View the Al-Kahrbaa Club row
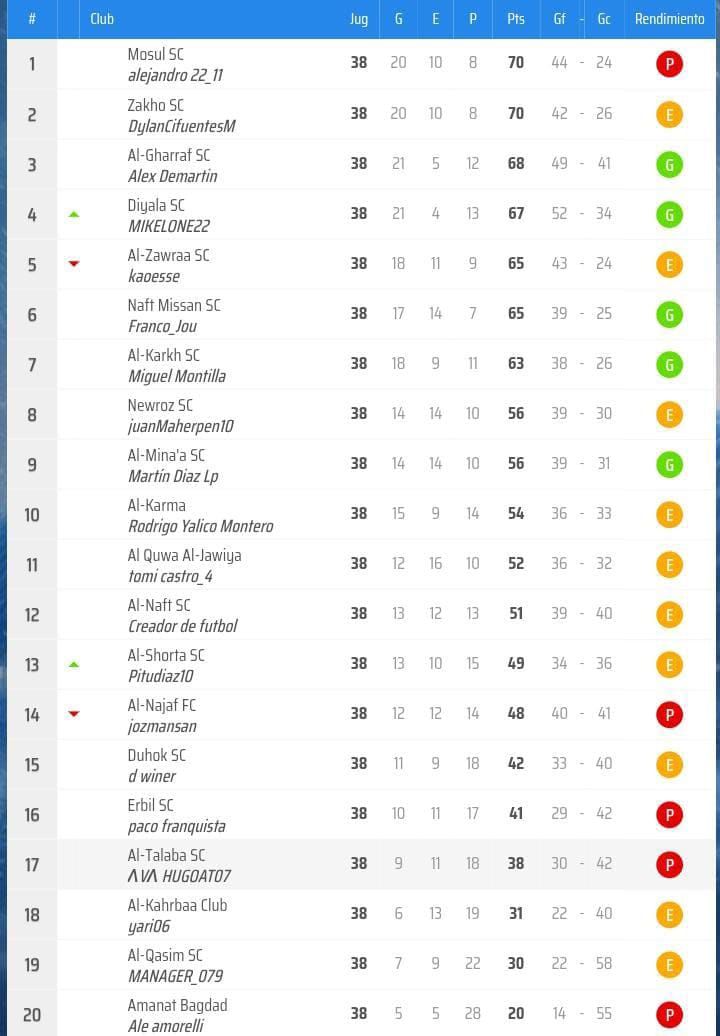 177,905
